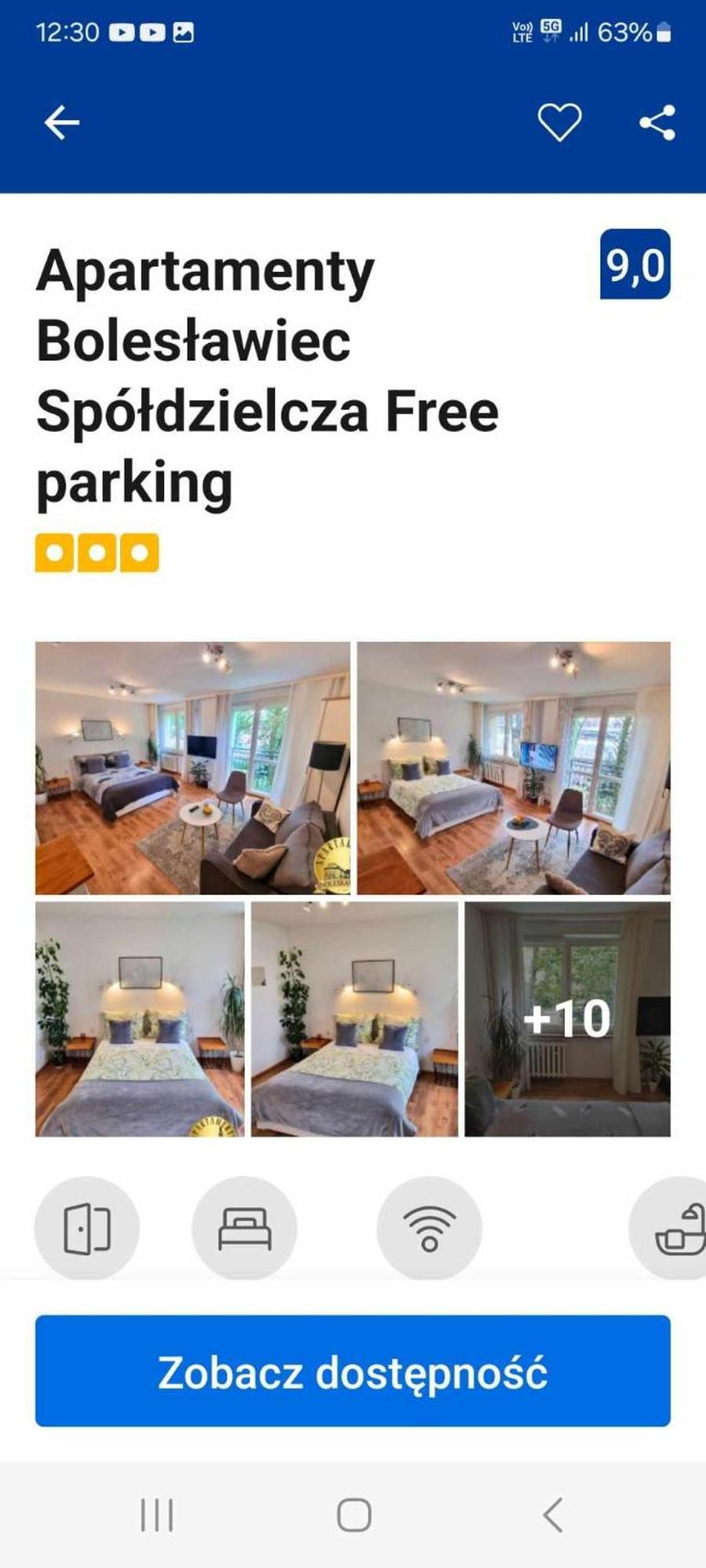This screenshot has width=706, height=1568.
Task: Open recent apps from navigation bar
Action: click(157, 1515)
